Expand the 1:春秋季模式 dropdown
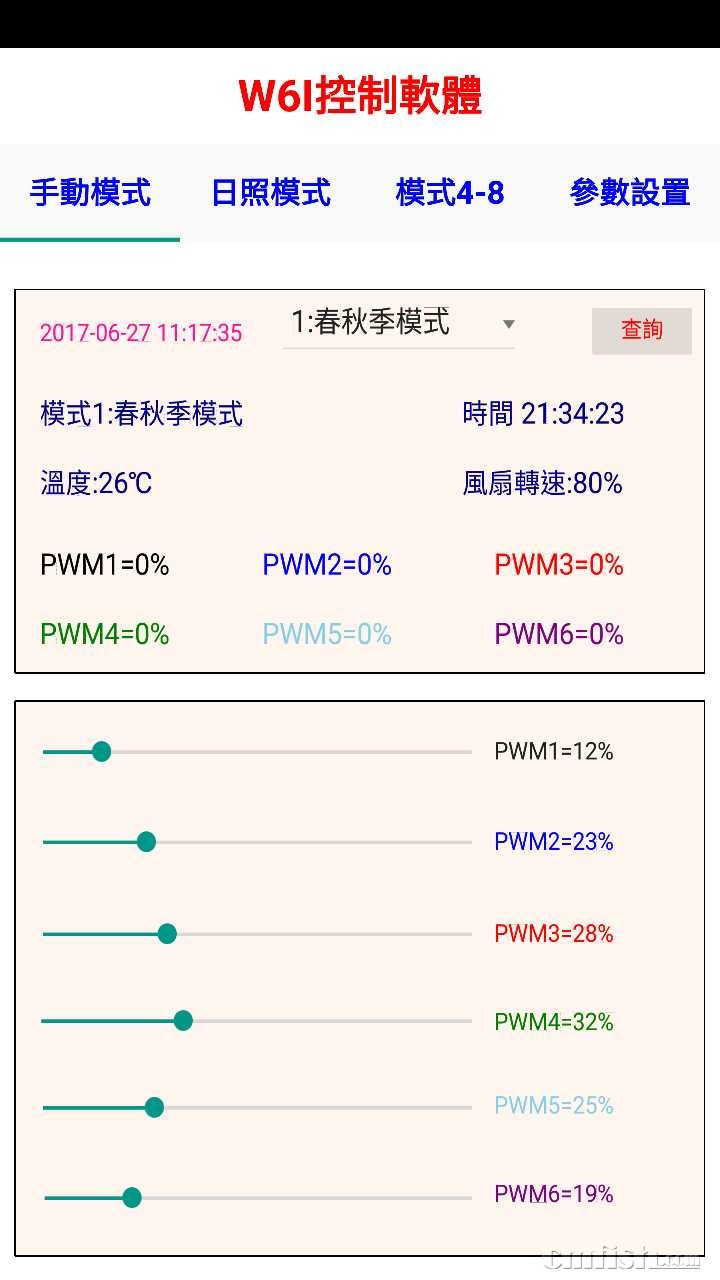Viewport: 720px width, 1280px height. coord(398,323)
